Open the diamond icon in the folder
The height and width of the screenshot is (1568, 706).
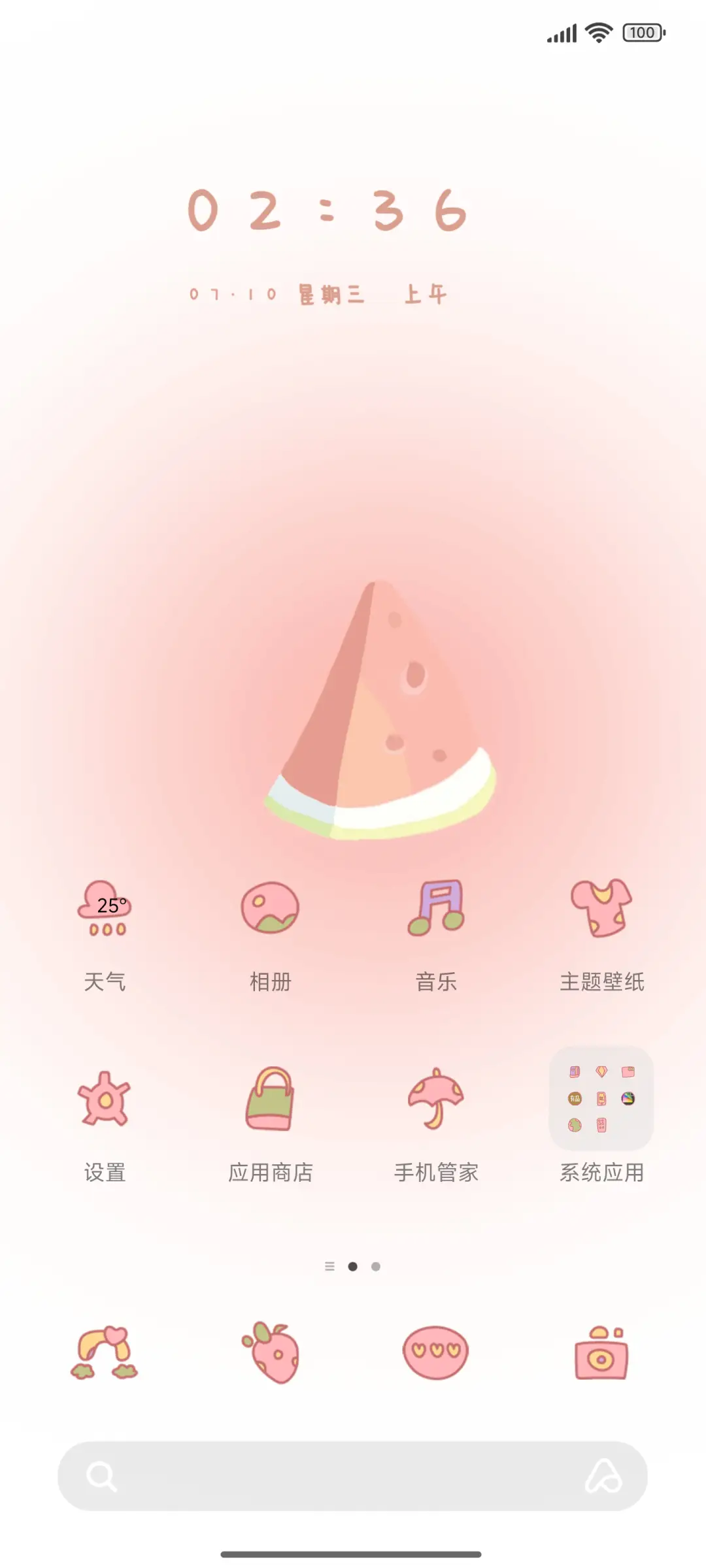[x=601, y=1070]
